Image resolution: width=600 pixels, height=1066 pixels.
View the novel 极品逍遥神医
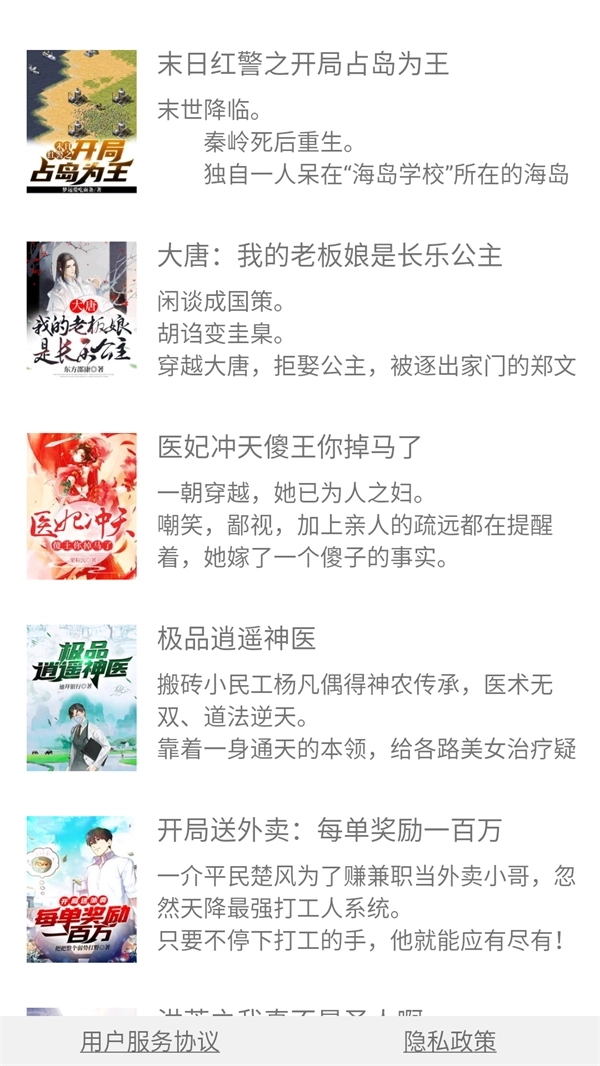click(237, 638)
